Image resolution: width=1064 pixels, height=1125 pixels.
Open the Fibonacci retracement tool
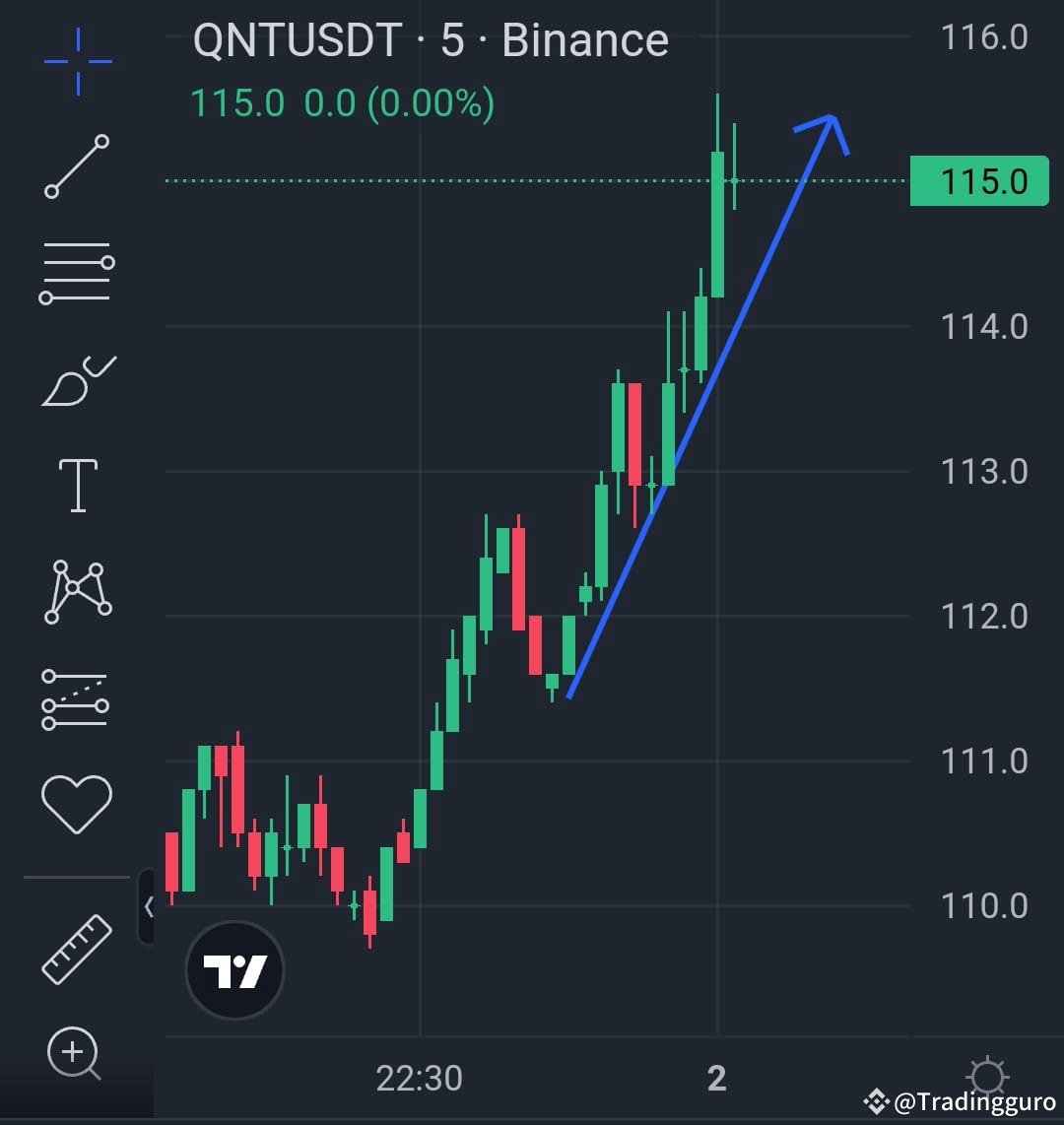[x=77, y=268]
